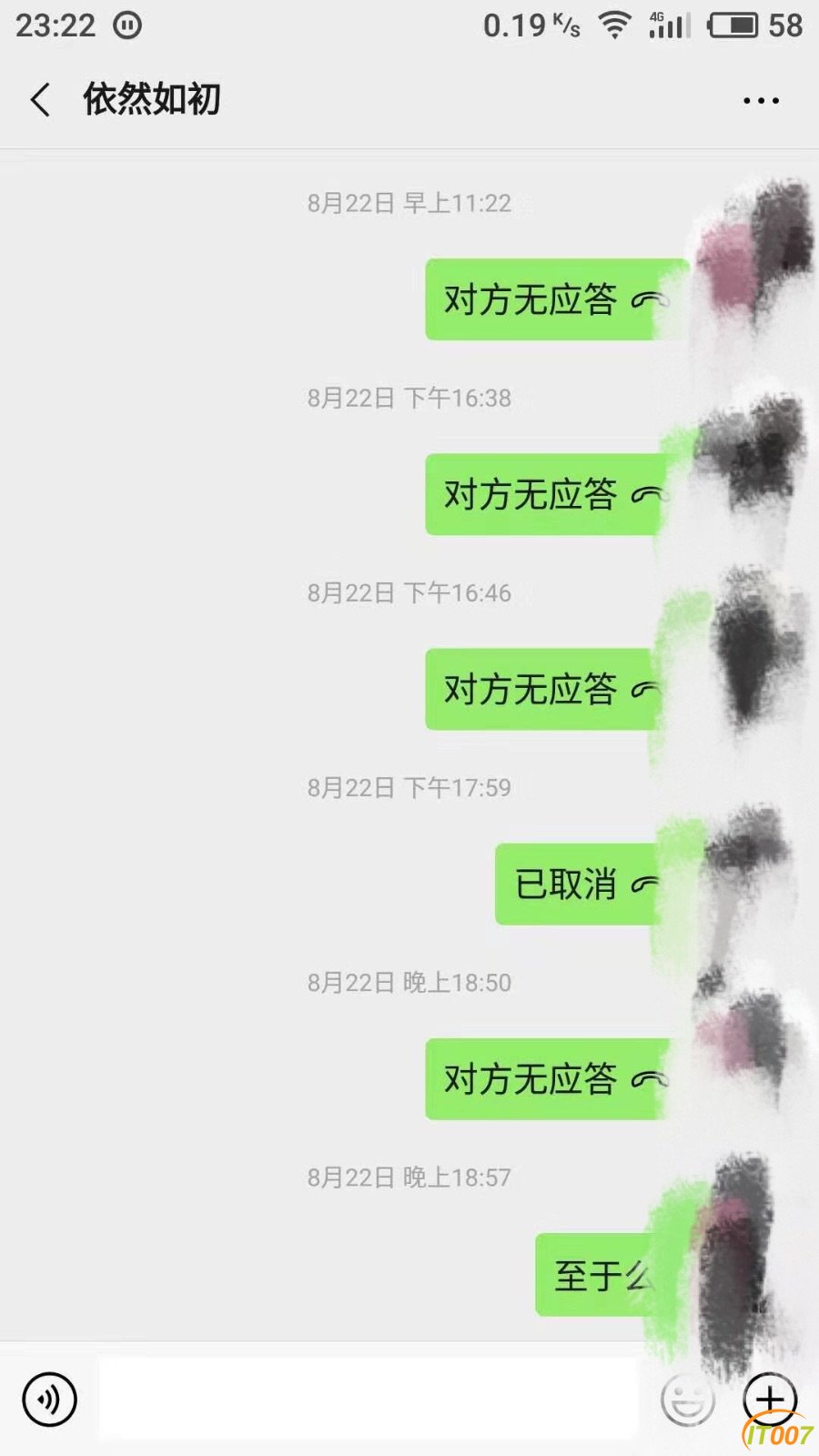Focus the message text field
The height and width of the screenshot is (1456, 819).
click(369, 1400)
